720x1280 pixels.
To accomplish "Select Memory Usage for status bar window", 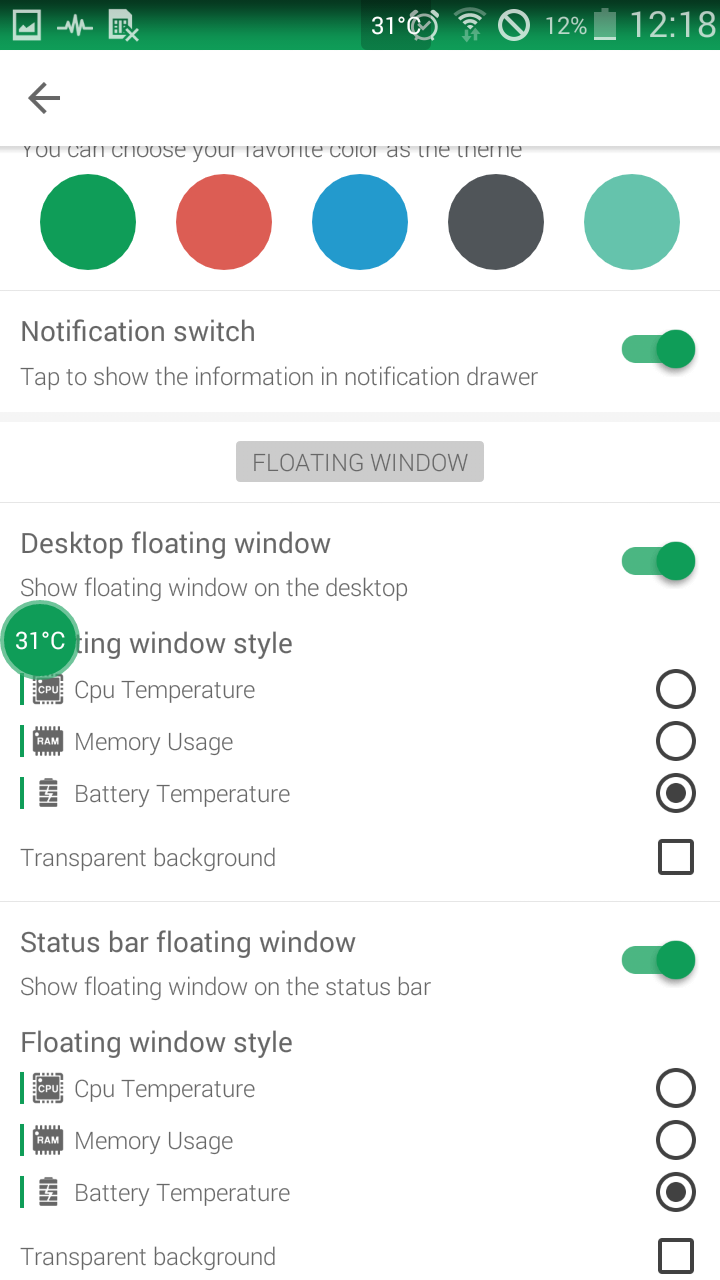I will click(676, 1141).
